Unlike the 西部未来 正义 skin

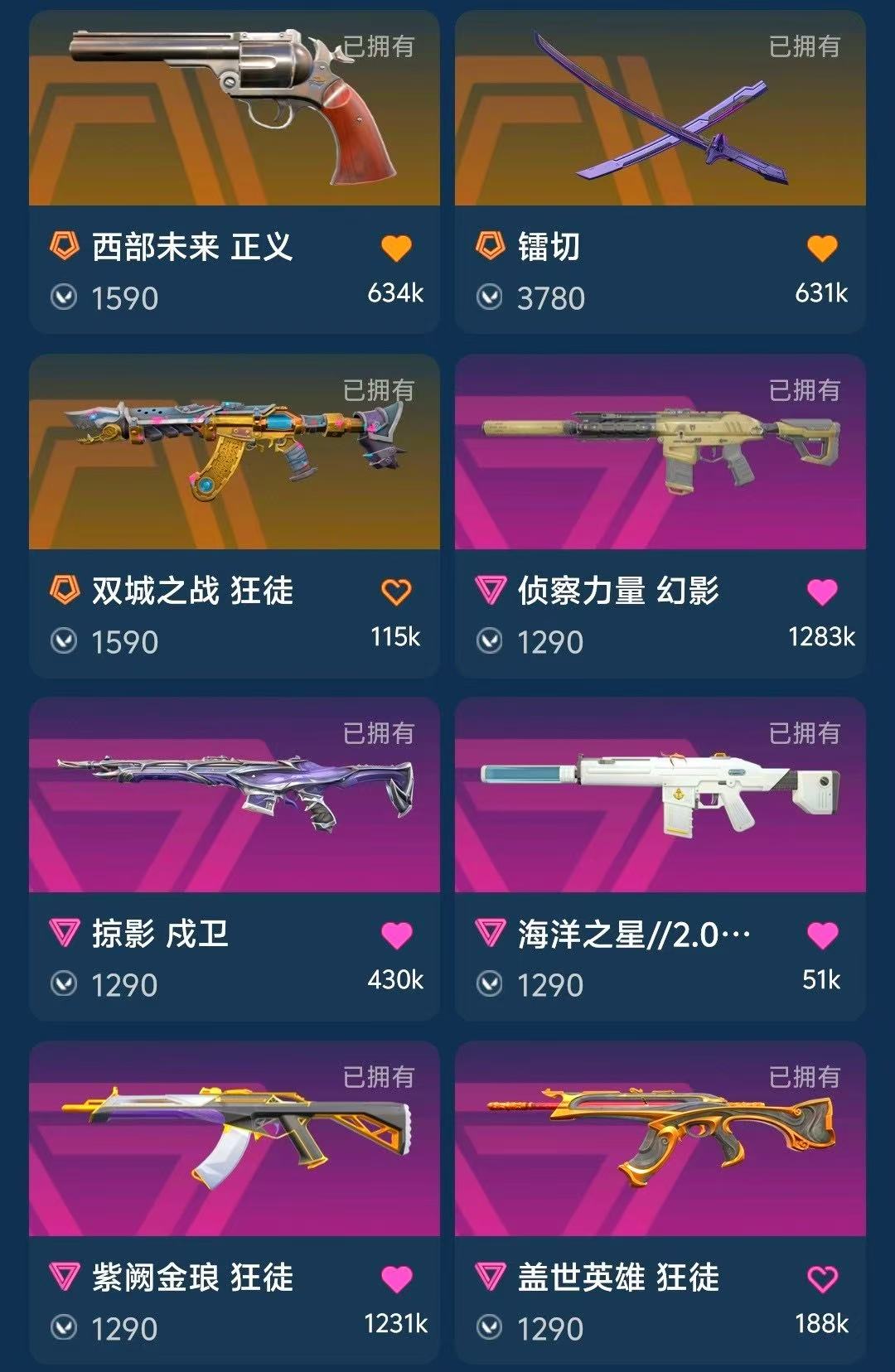click(x=396, y=248)
